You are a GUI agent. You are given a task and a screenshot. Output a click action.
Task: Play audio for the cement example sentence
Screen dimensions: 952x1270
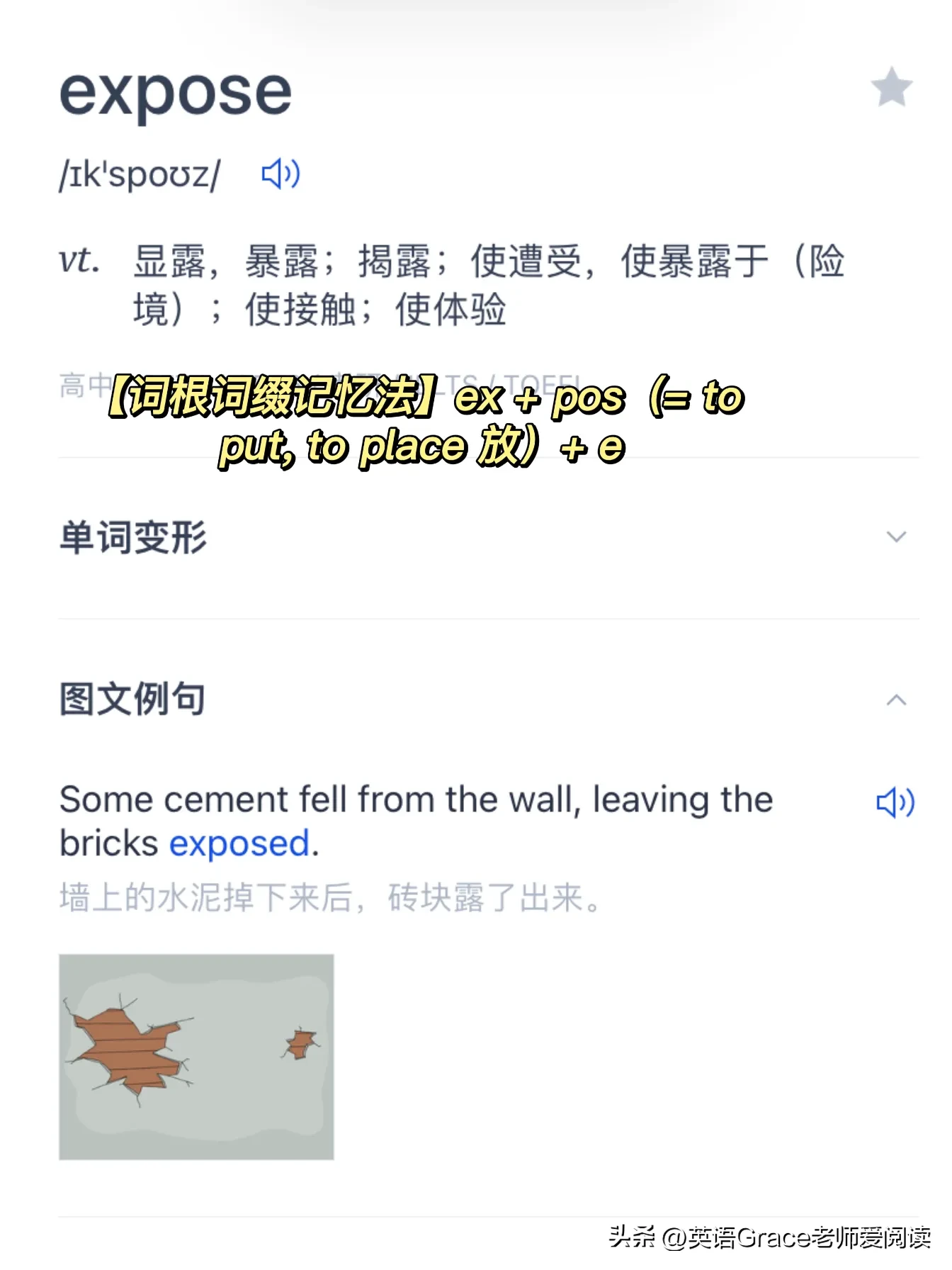coord(895,803)
